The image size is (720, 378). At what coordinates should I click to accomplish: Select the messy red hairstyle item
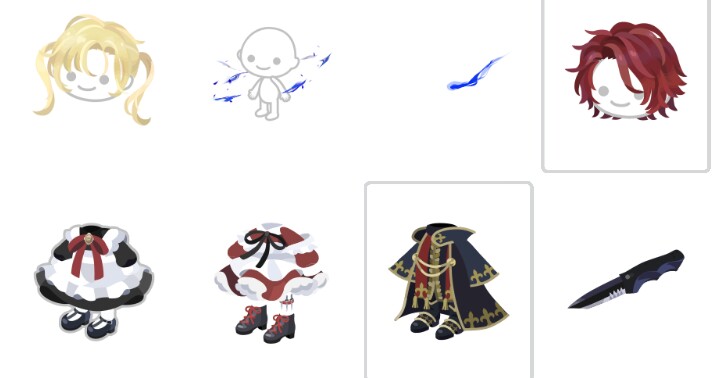pos(626,71)
